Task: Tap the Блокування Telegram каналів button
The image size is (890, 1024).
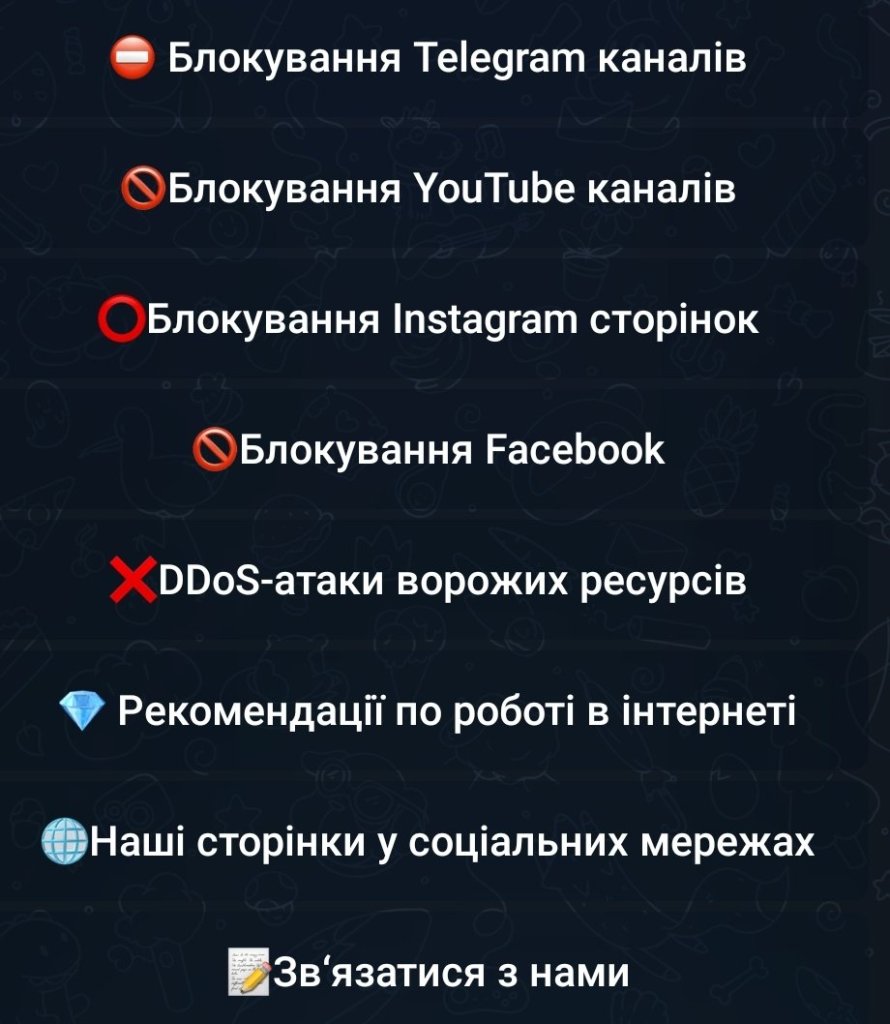Action: 428,59
